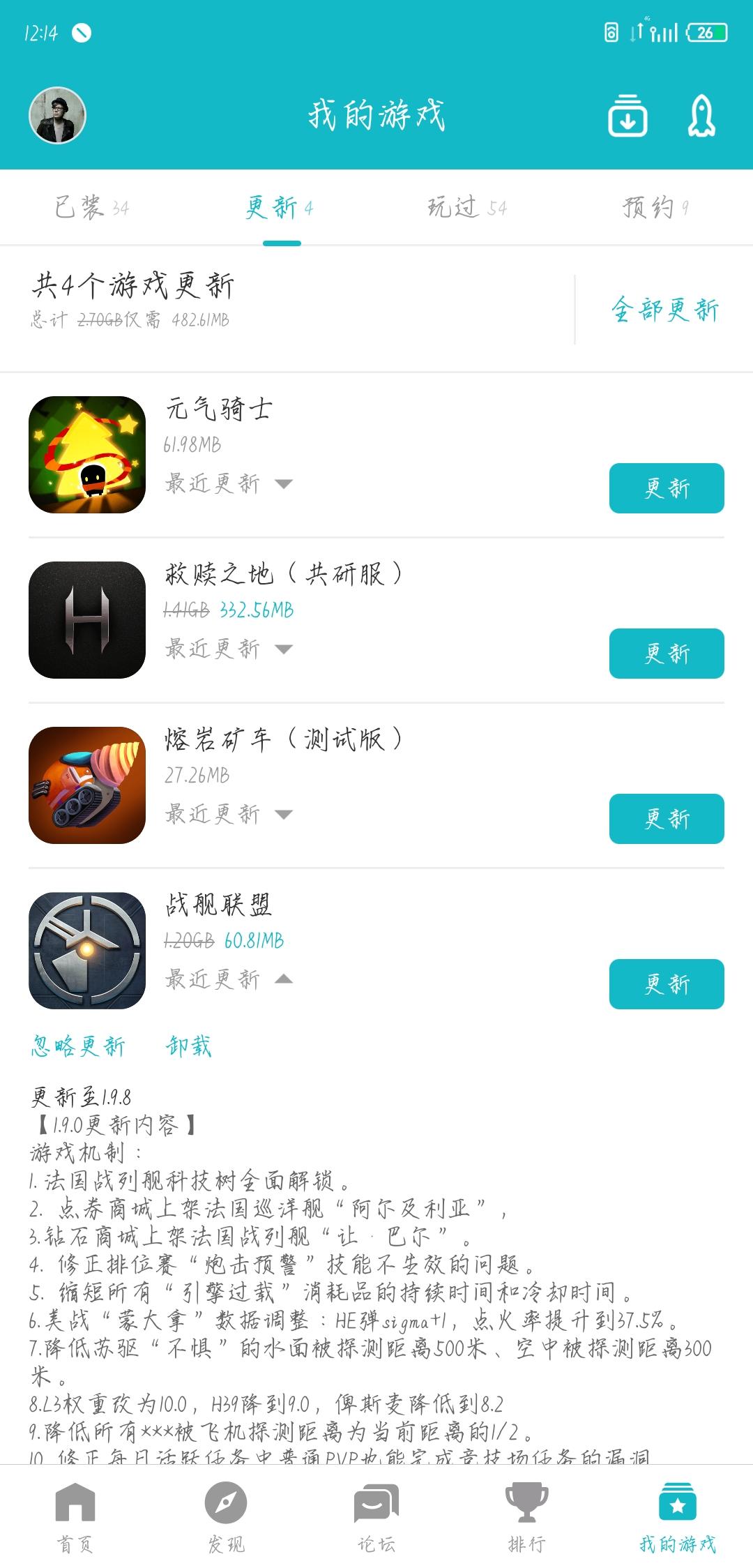Tap 卸载 to uninstall 战舰联盟
Screen dimensions: 753x1568
click(x=190, y=1046)
